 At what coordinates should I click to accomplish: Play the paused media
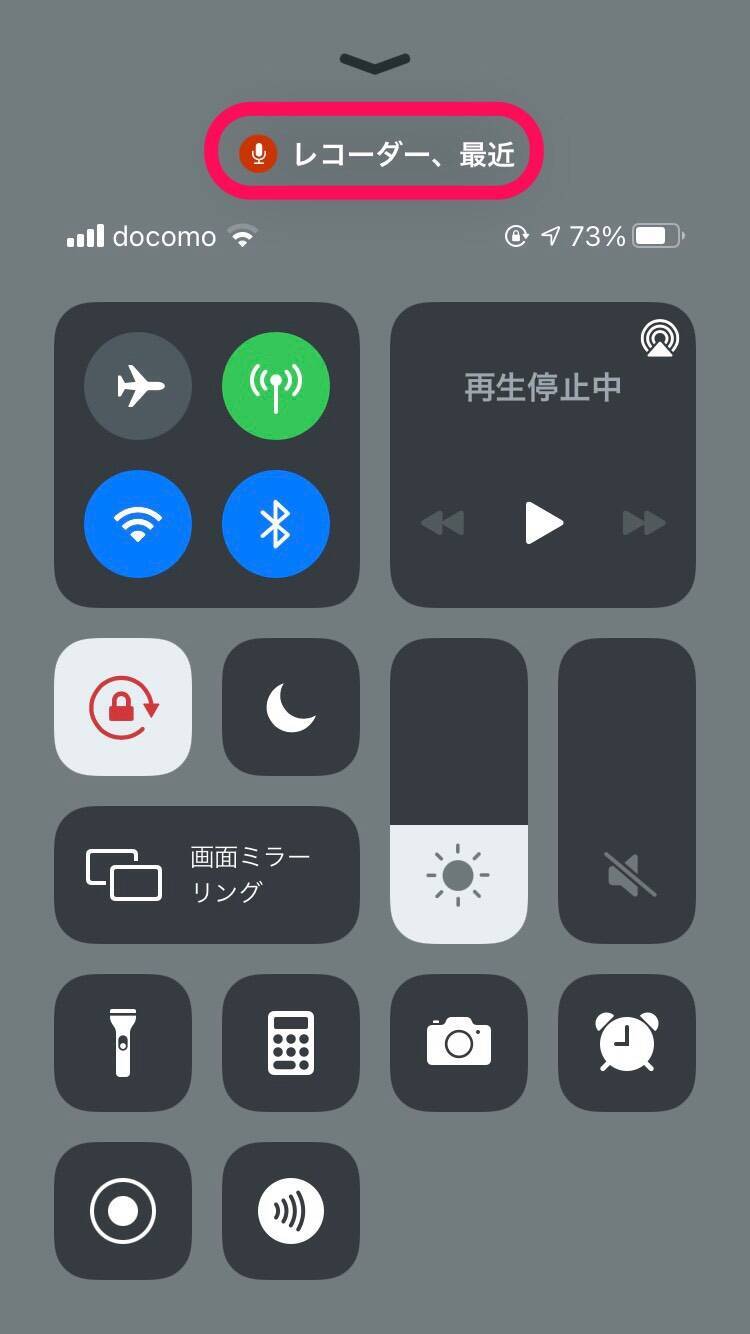coord(543,522)
